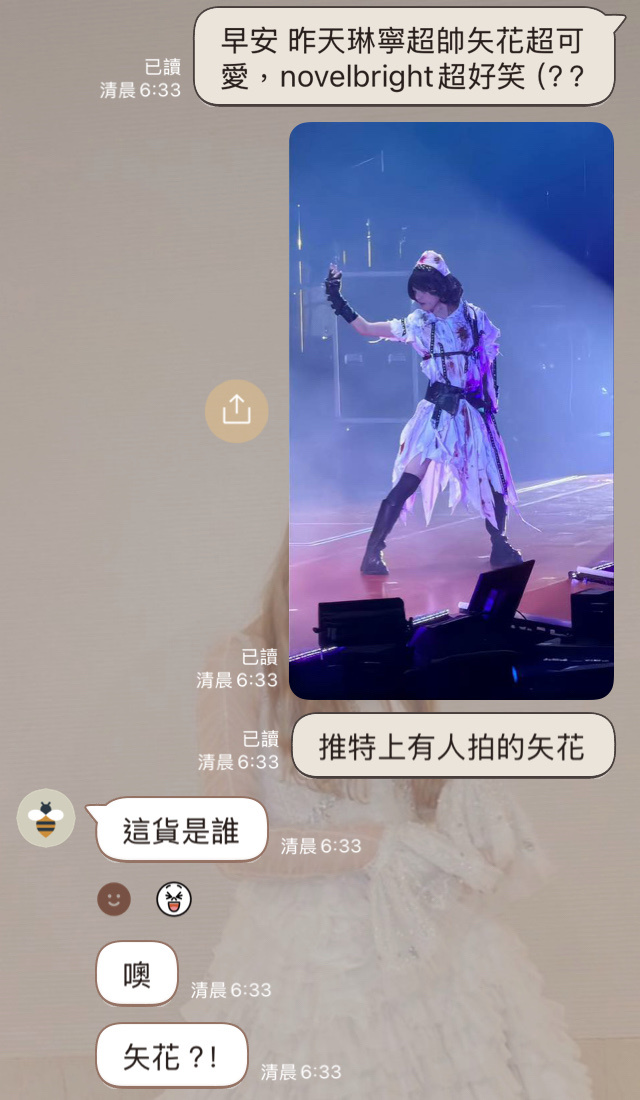The image size is (640, 1100).
Task: Tap the laughing face reaction under 這貨是誰
Action: pos(174,899)
